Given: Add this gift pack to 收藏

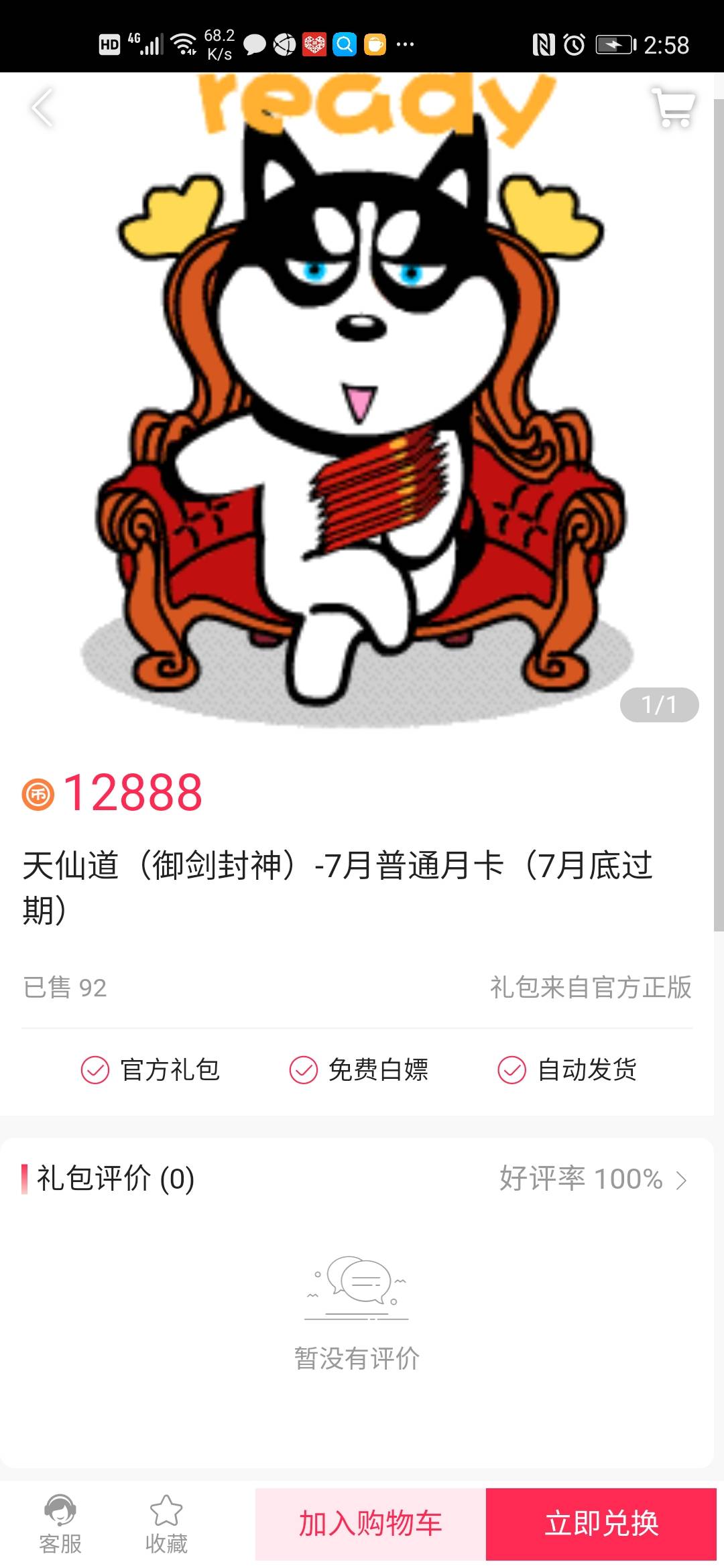Looking at the screenshot, I should [166, 1524].
